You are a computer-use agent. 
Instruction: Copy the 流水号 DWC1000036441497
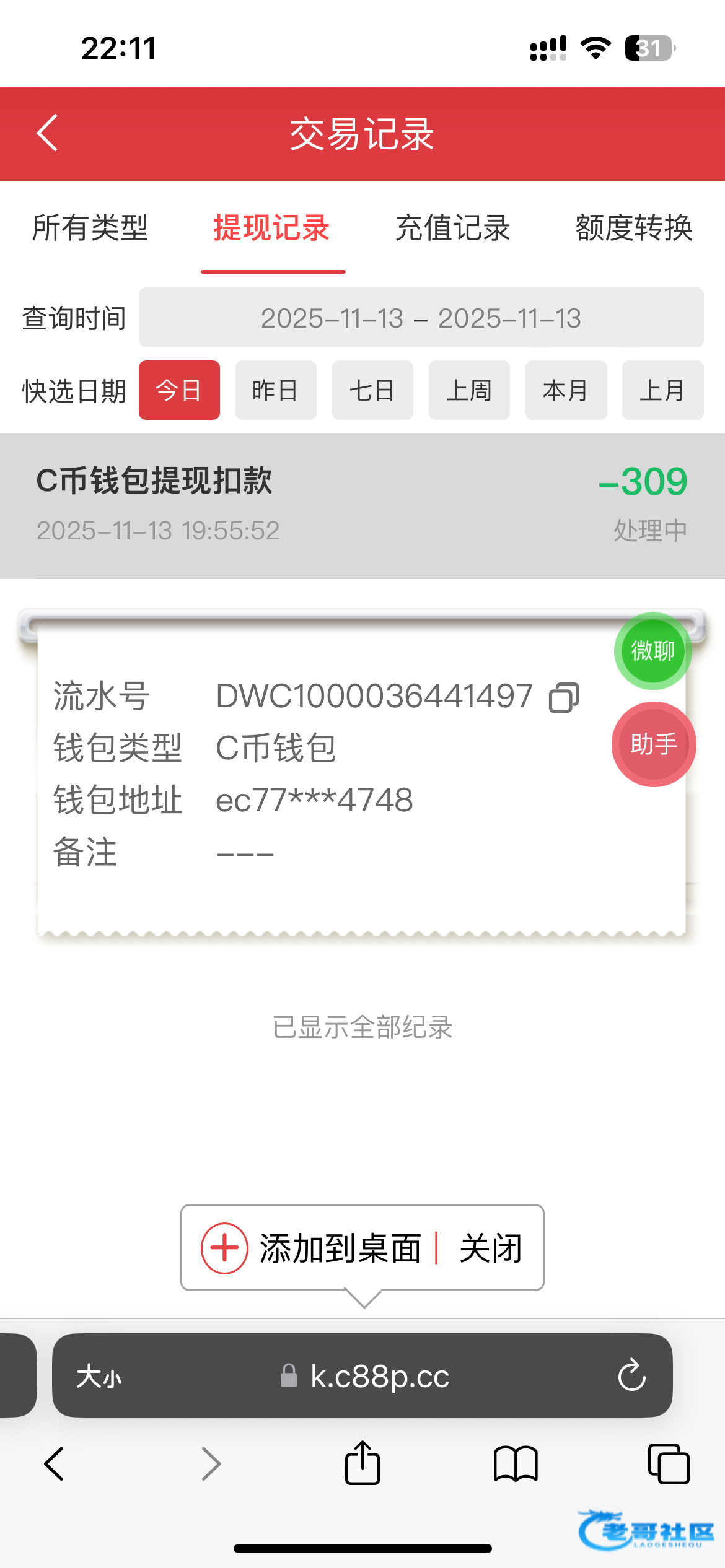pyautogui.click(x=564, y=697)
